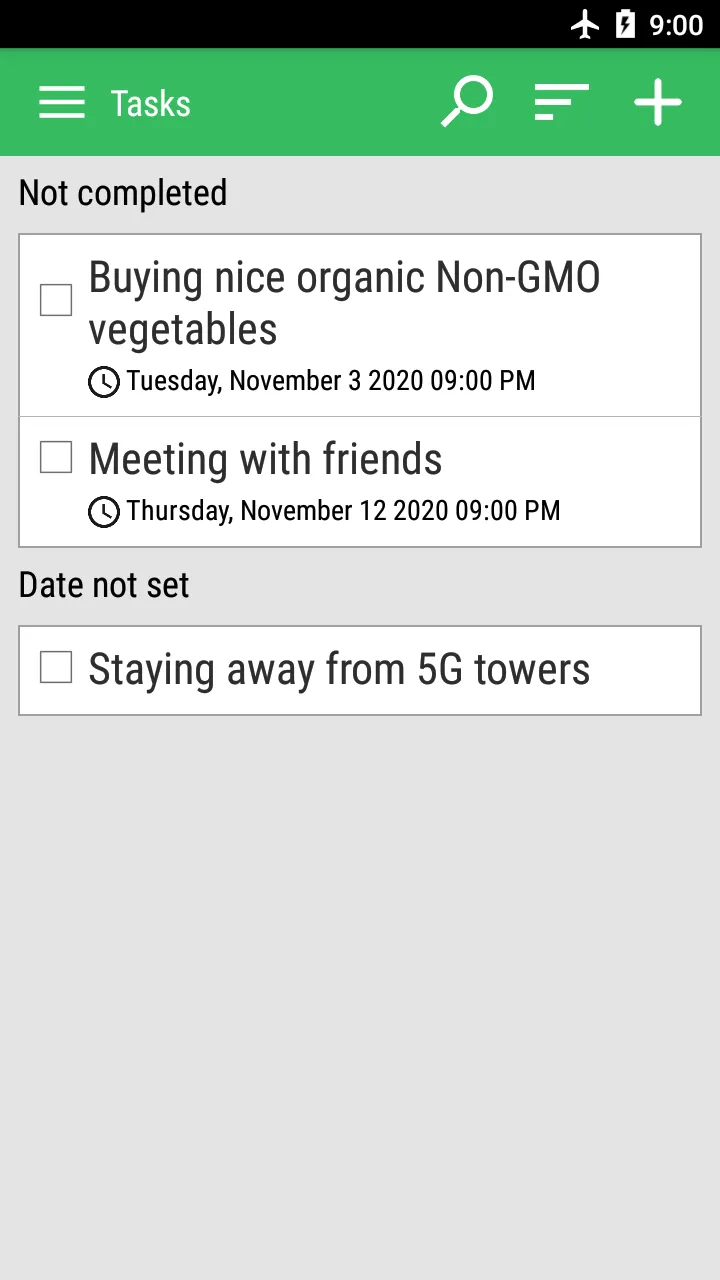
Task: Tap the Tasks title in the toolbar
Action: click(x=149, y=103)
